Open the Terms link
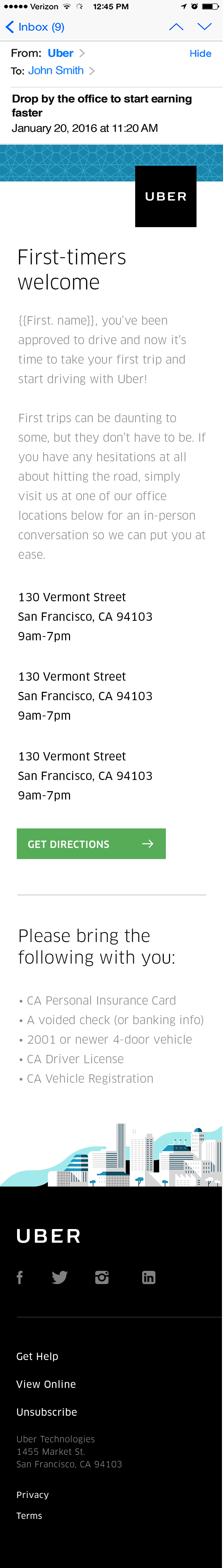The width and height of the screenshot is (223, 1568). click(x=29, y=1515)
